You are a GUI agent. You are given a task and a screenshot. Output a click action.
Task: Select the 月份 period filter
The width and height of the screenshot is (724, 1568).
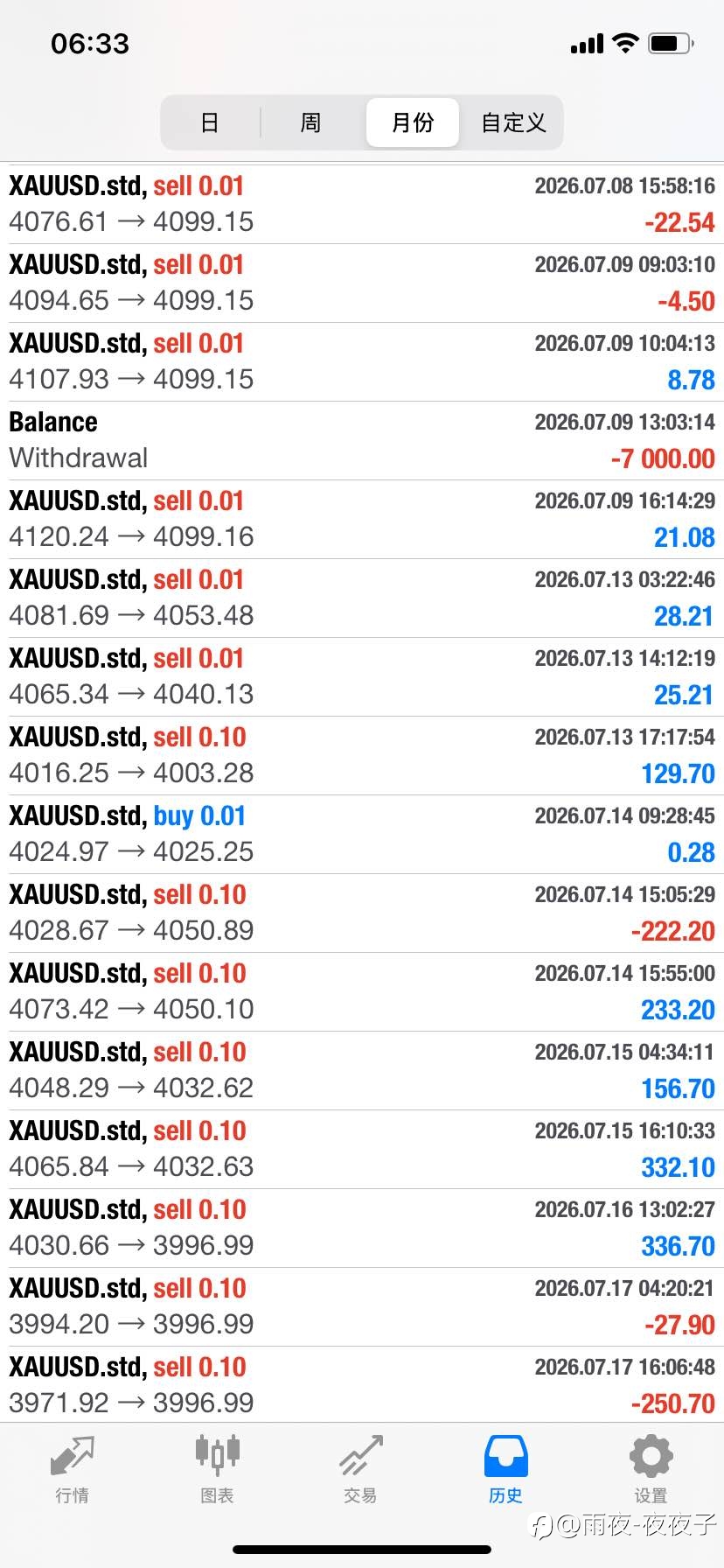(x=412, y=122)
